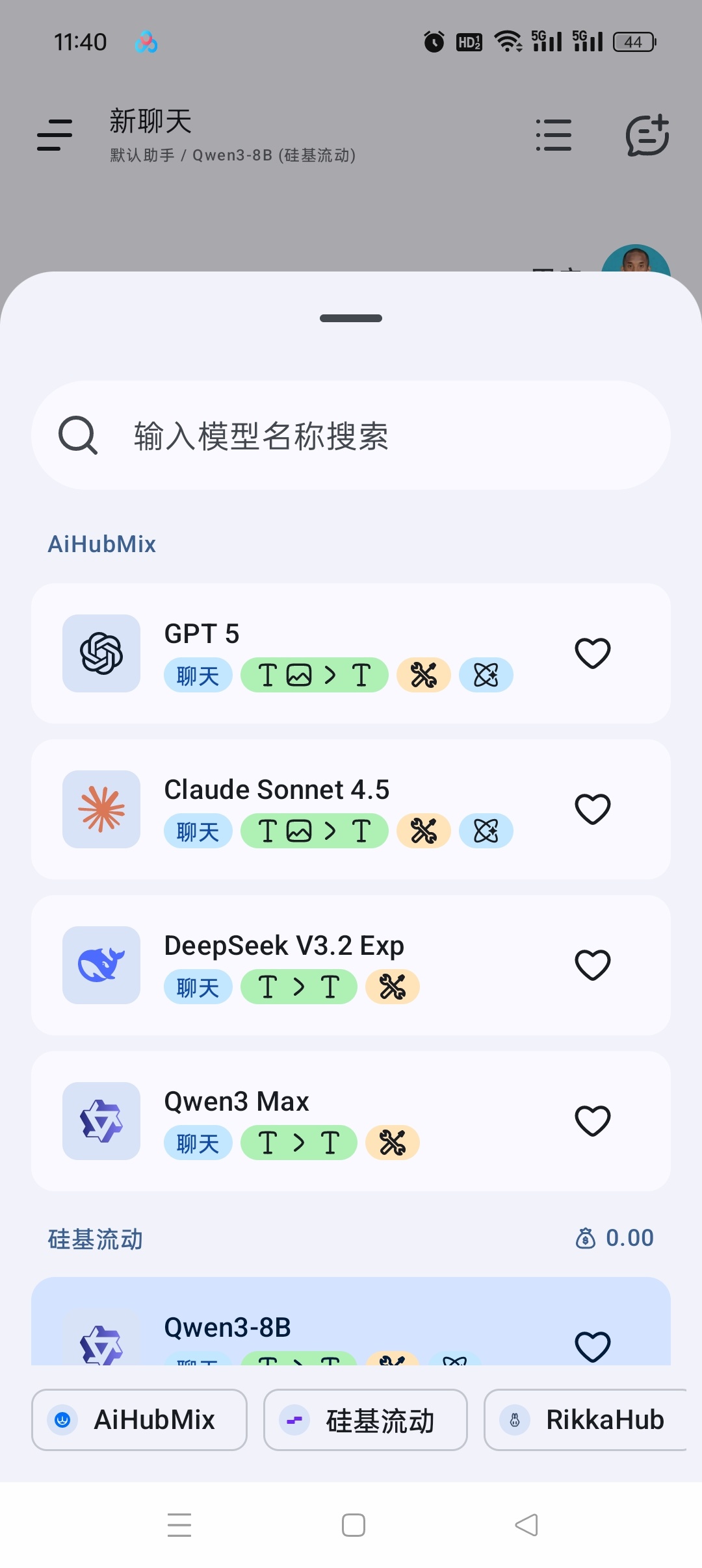Favorite Claude Sonnet 4.5 model

pos(593,809)
